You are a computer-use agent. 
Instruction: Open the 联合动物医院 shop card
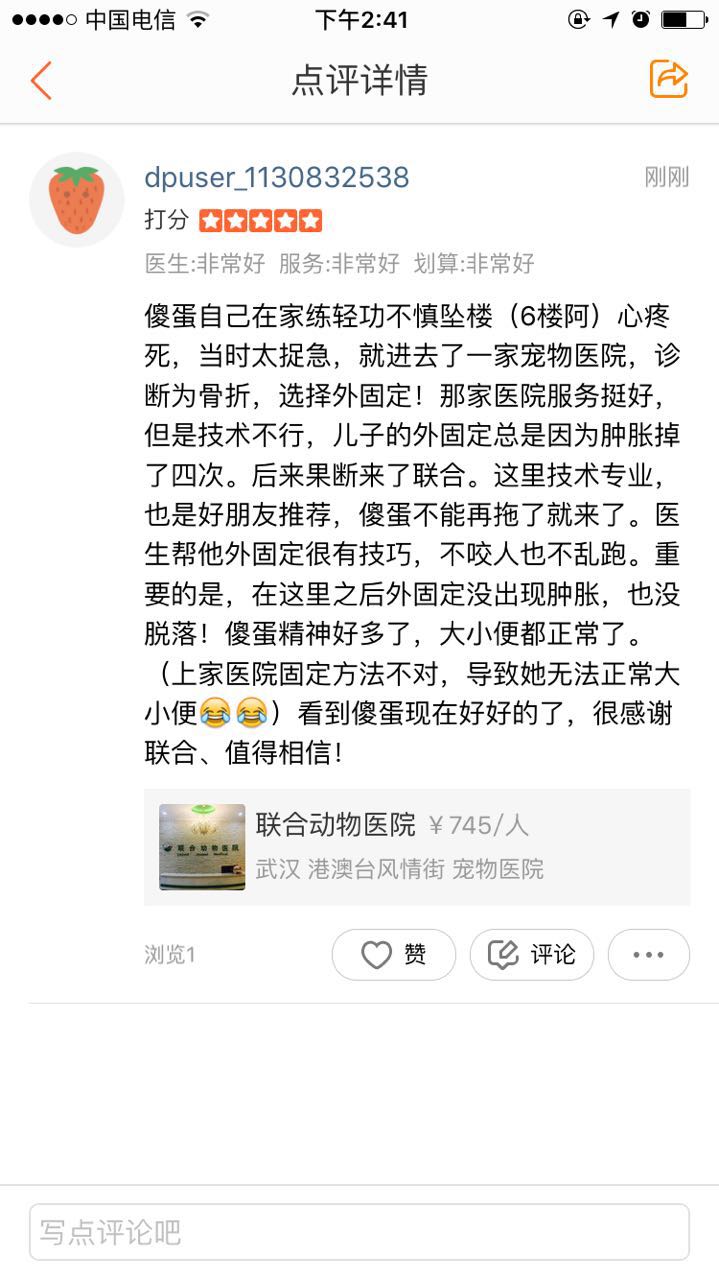pyautogui.click(x=416, y=847)
